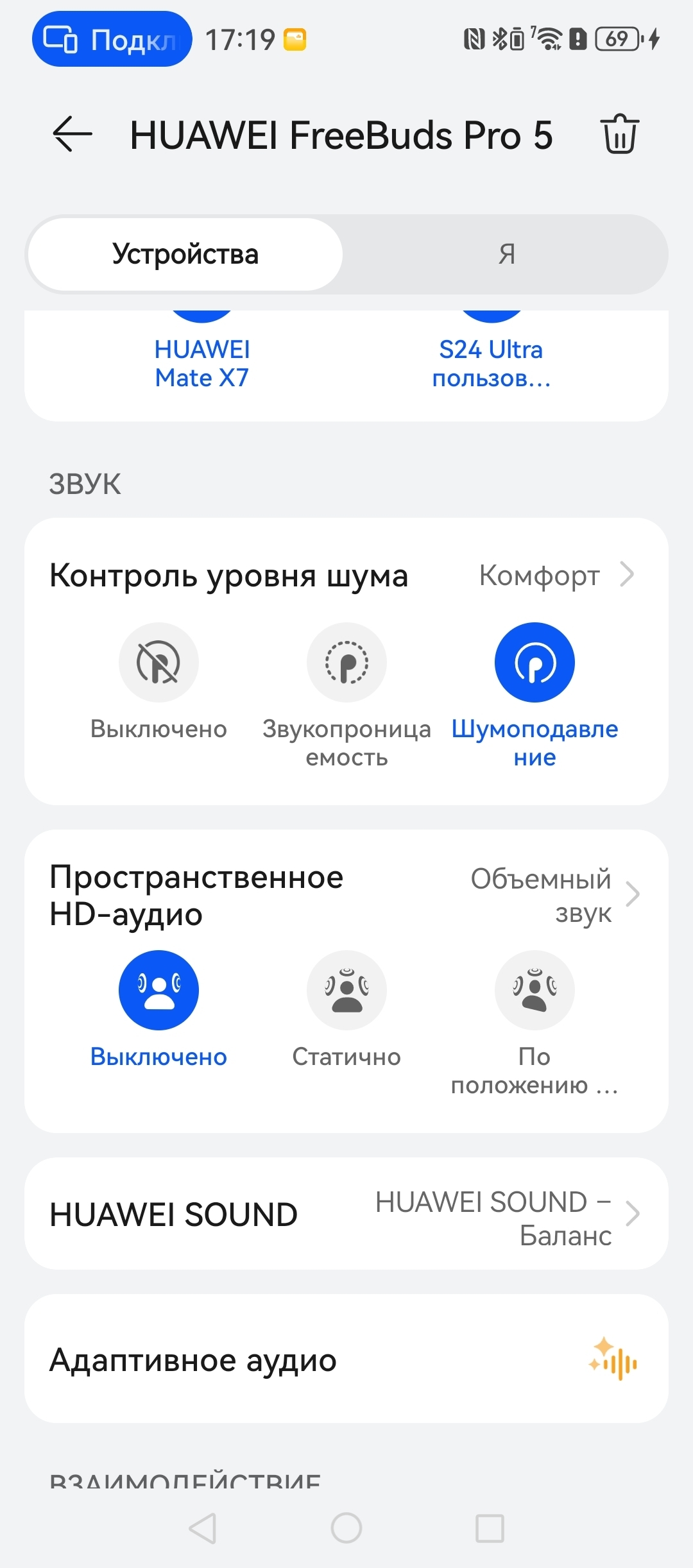The image size is (693, 1568).
Task: Go back using the arrow icon
Action: 73,134
